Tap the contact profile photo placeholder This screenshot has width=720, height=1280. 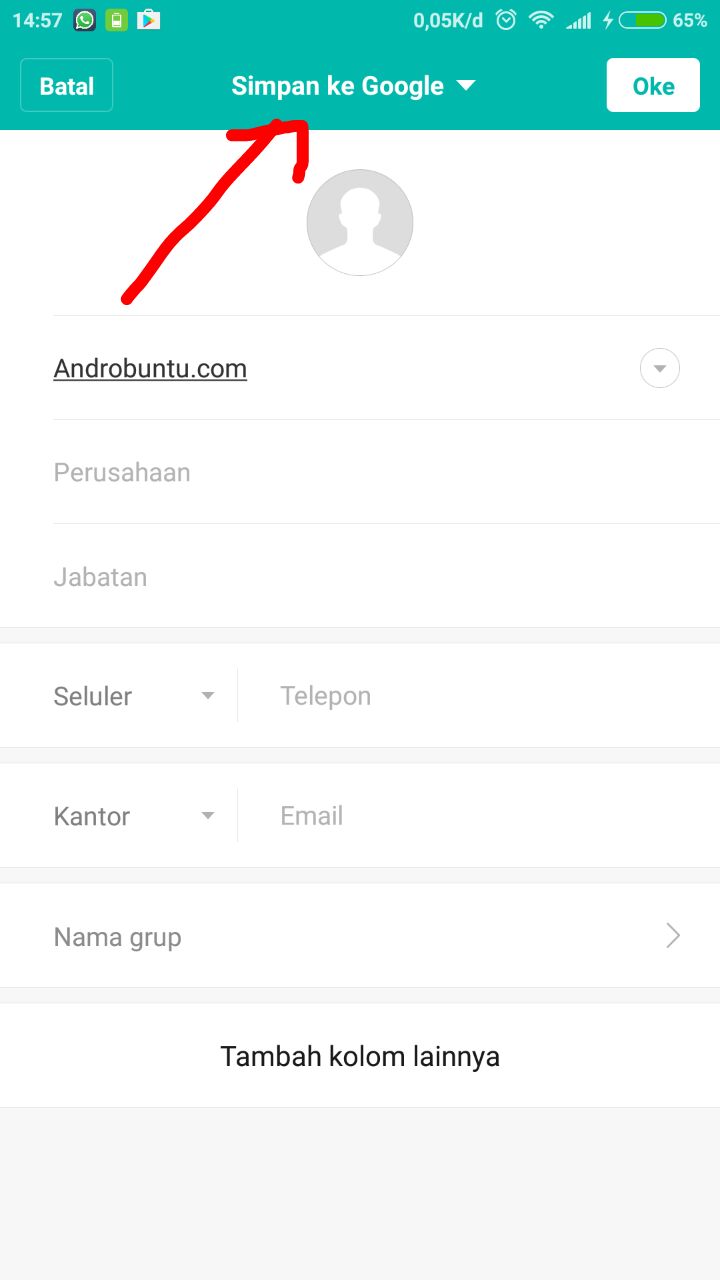(x=360, y=221)
